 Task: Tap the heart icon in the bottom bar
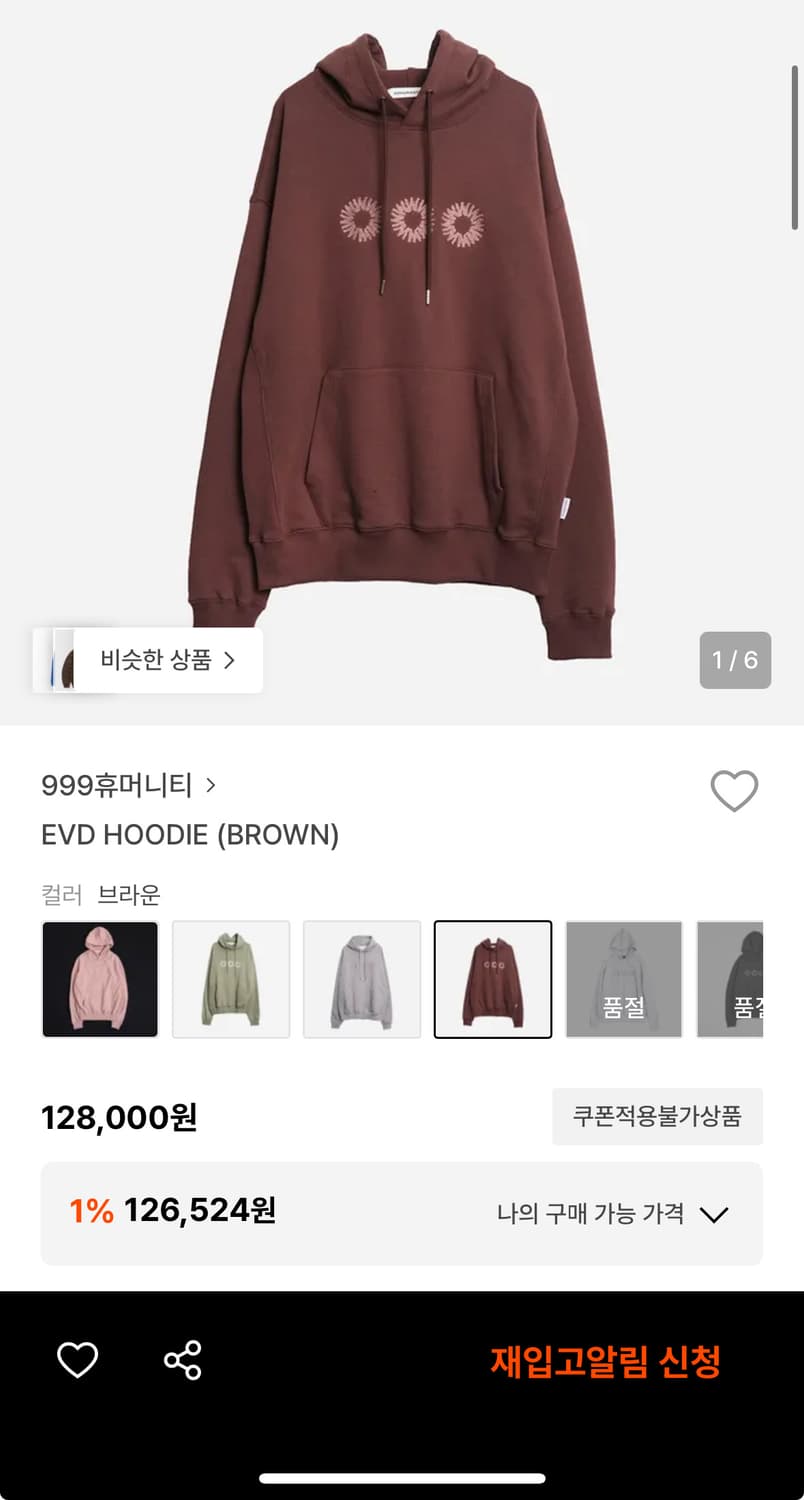tap(76, 1358)
